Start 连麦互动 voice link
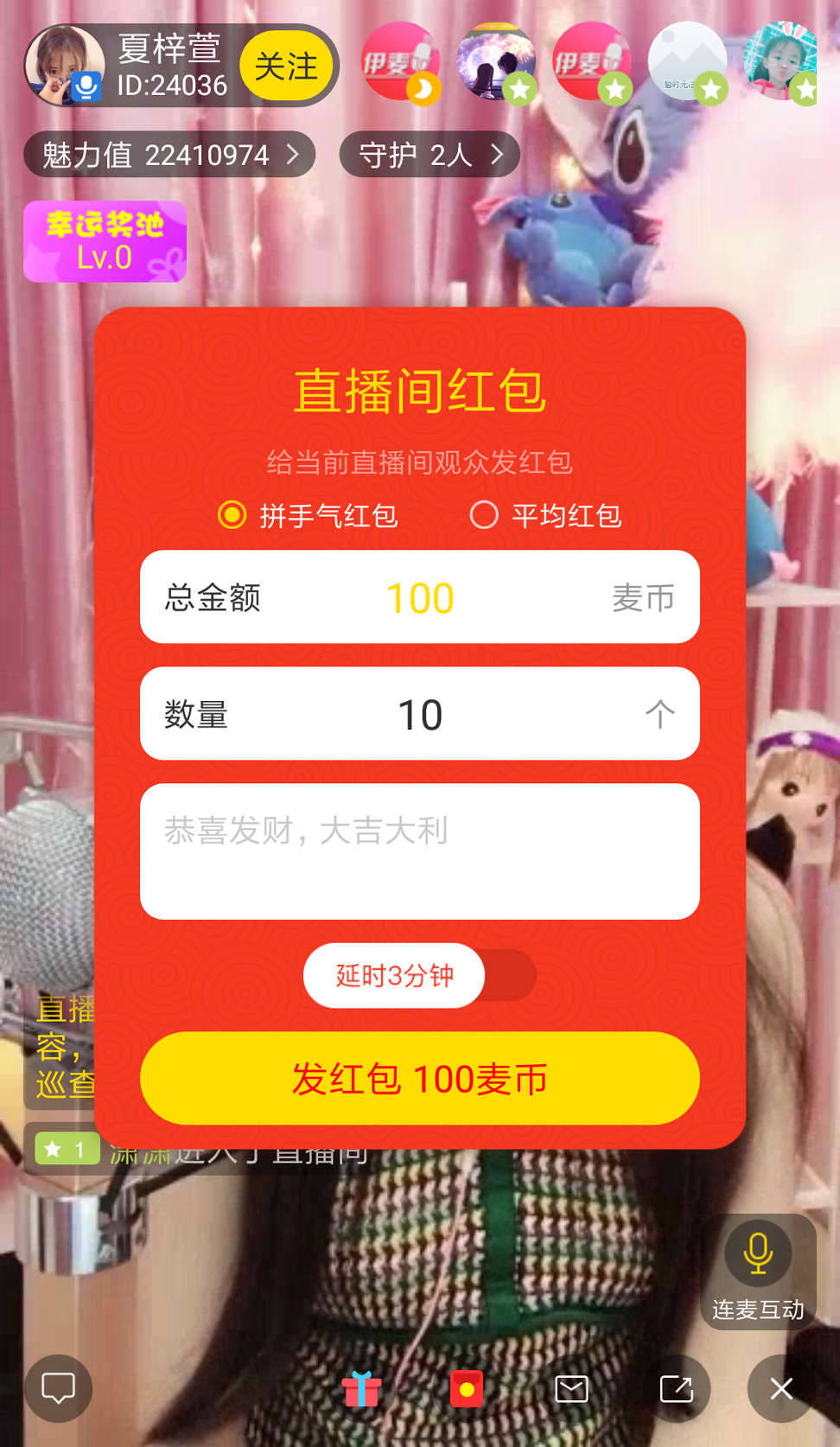 (758, 1271)
